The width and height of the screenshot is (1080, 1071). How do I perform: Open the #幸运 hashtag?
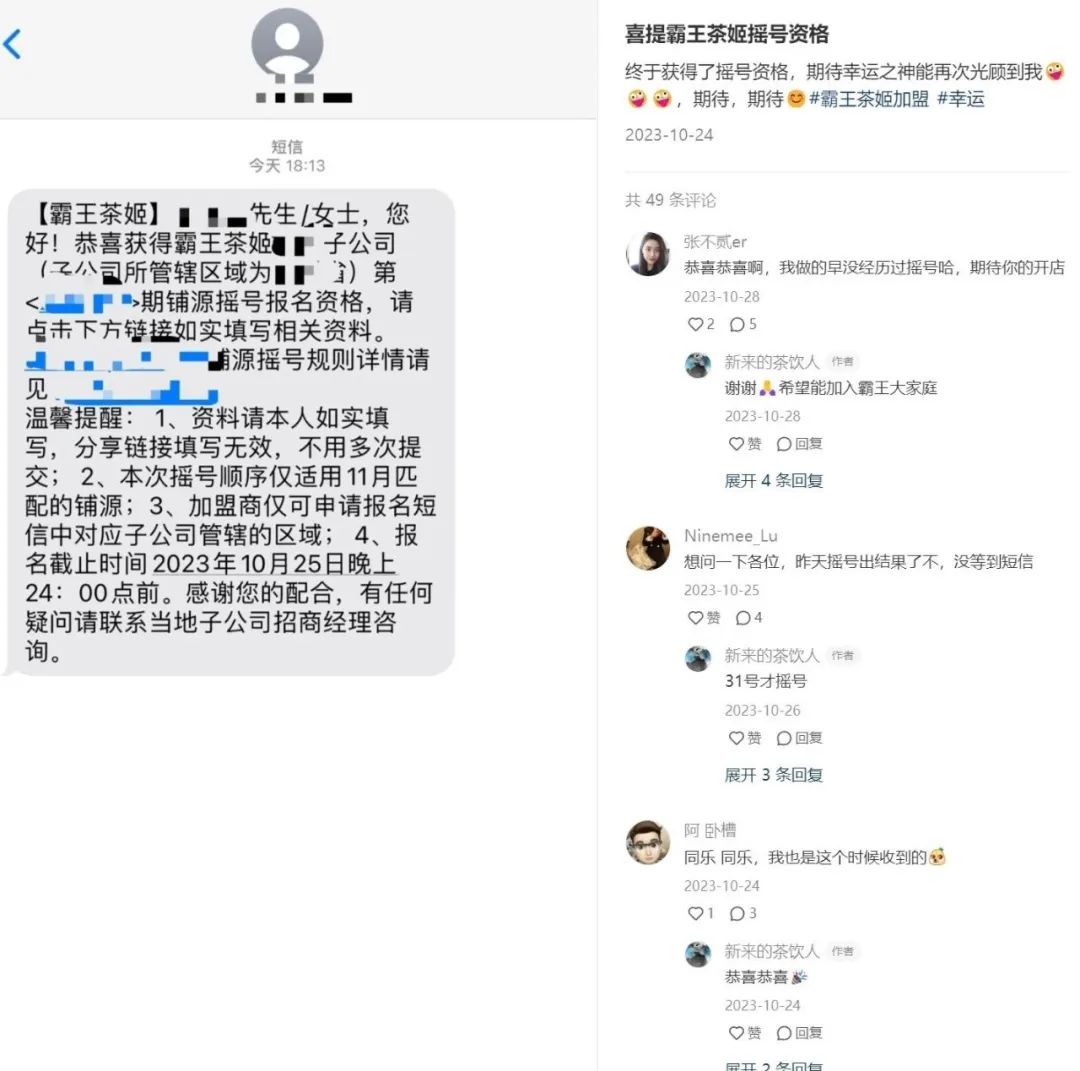pos(960,99)
